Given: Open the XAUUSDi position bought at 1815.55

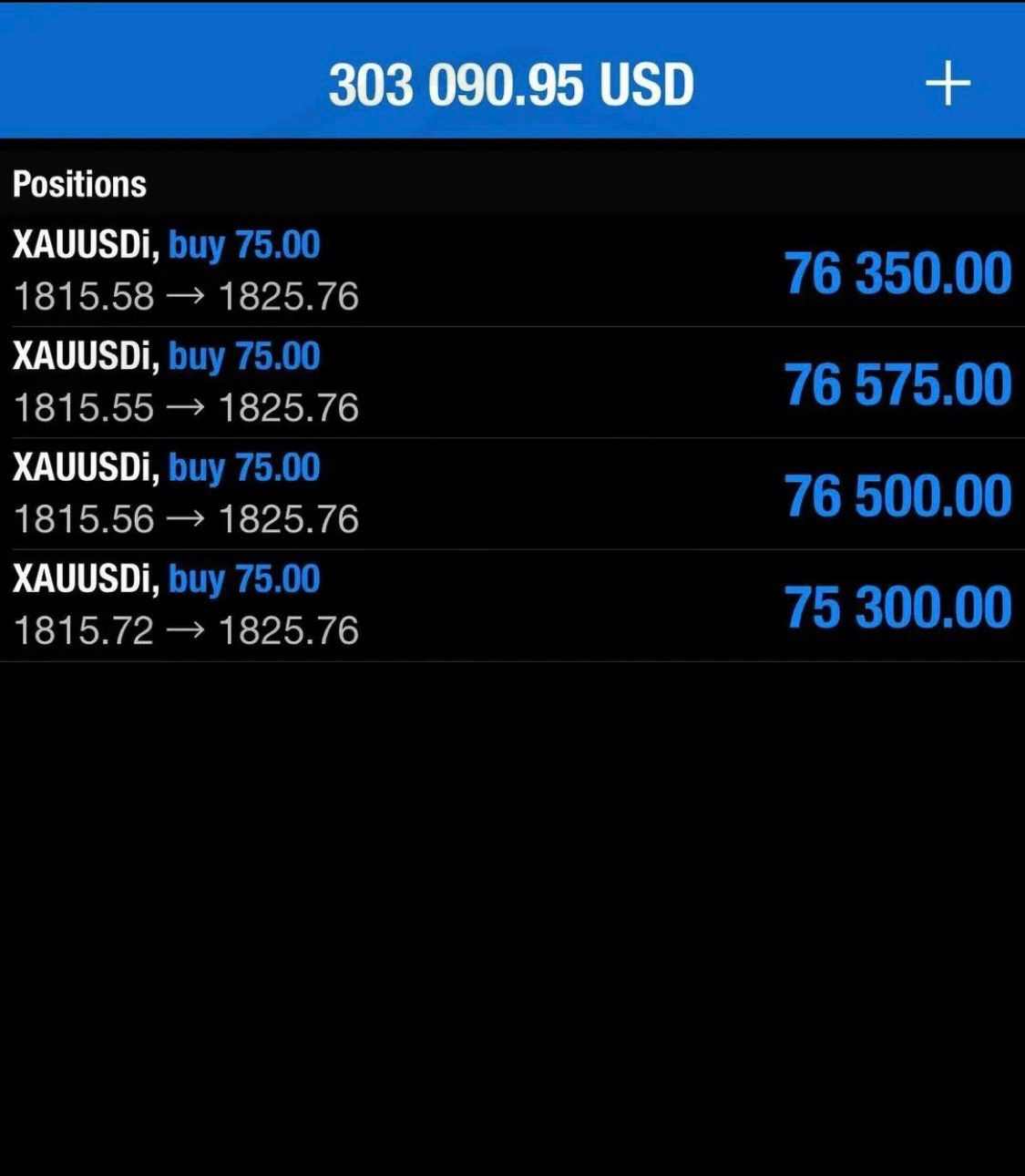Looking at the screenshot, I should (x=510, y=383).
